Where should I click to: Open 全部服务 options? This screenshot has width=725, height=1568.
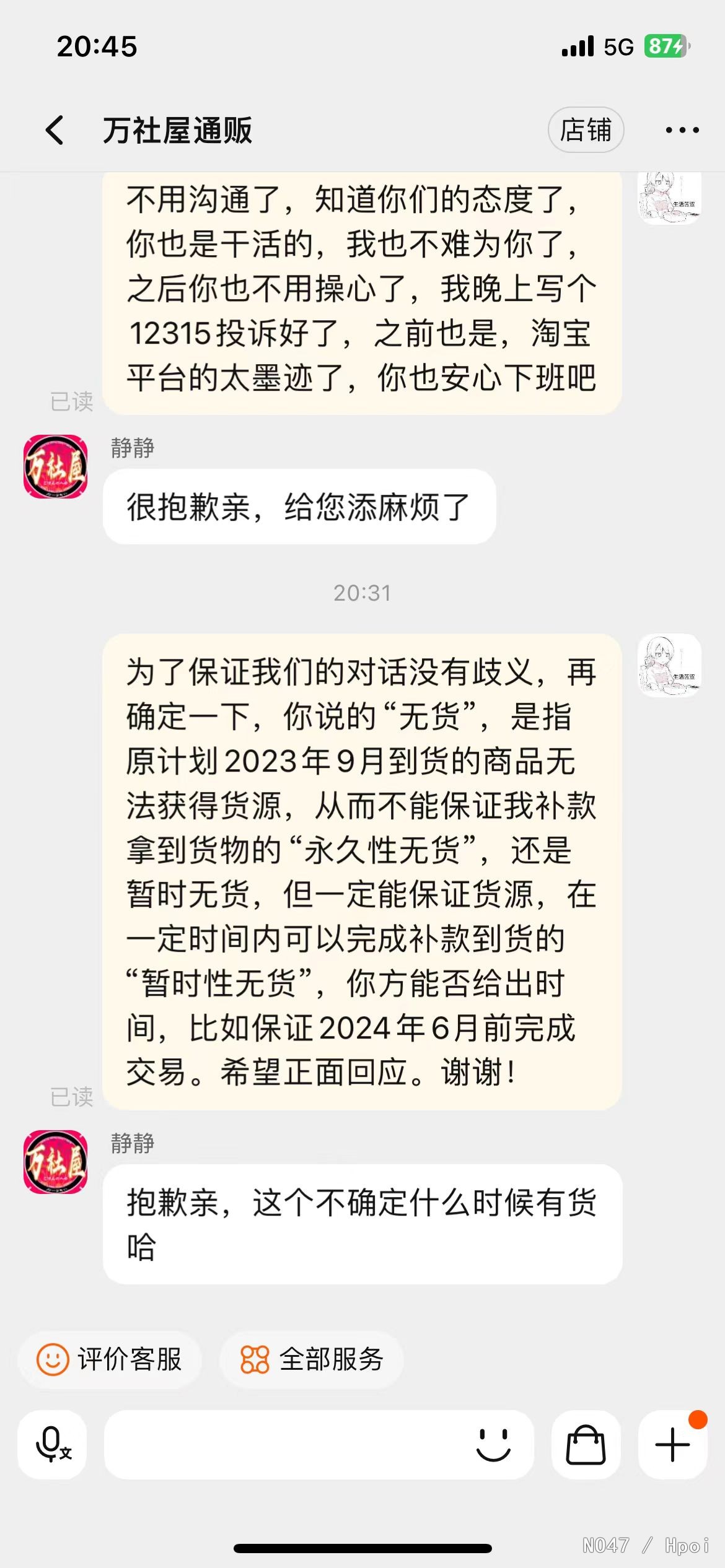(x=312, y=1360)
